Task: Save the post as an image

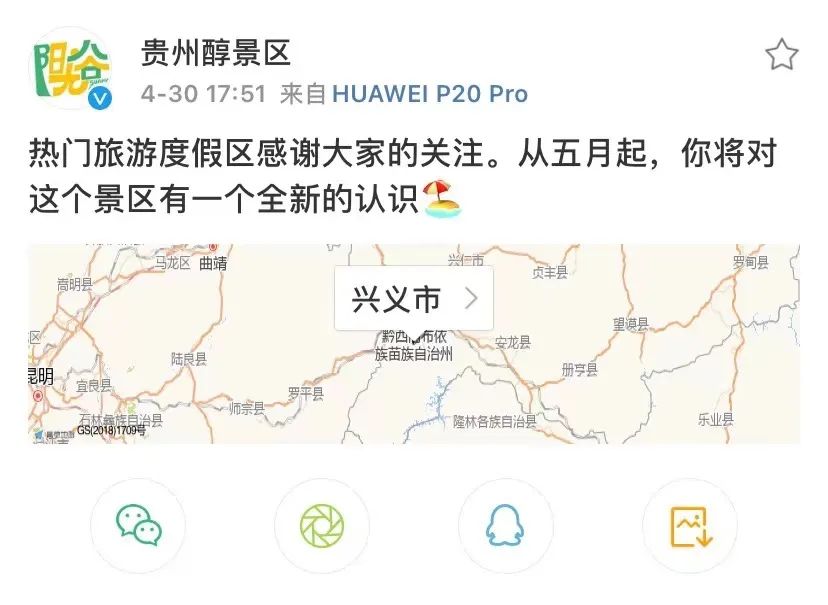Action: 689,525
